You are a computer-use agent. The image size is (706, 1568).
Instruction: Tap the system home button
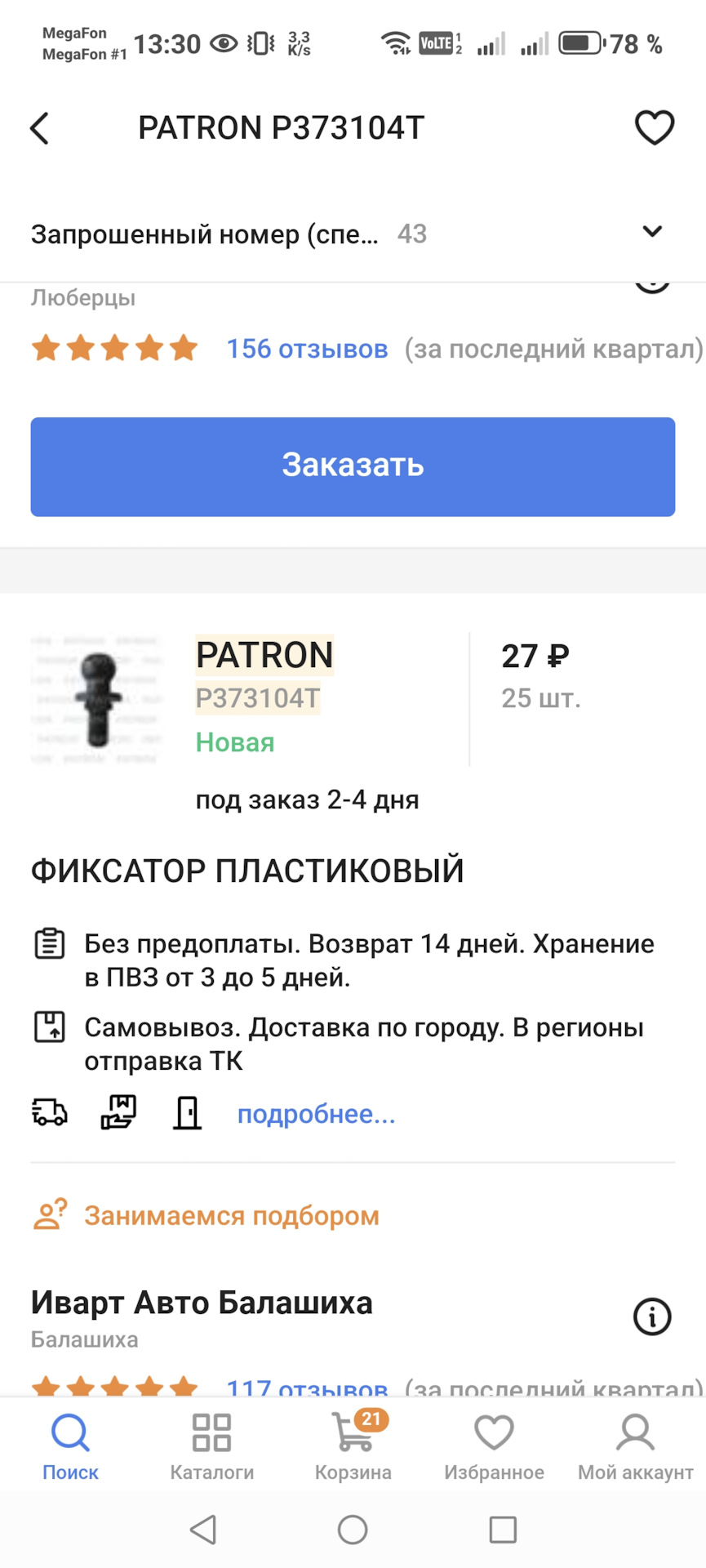[353, 1529]
